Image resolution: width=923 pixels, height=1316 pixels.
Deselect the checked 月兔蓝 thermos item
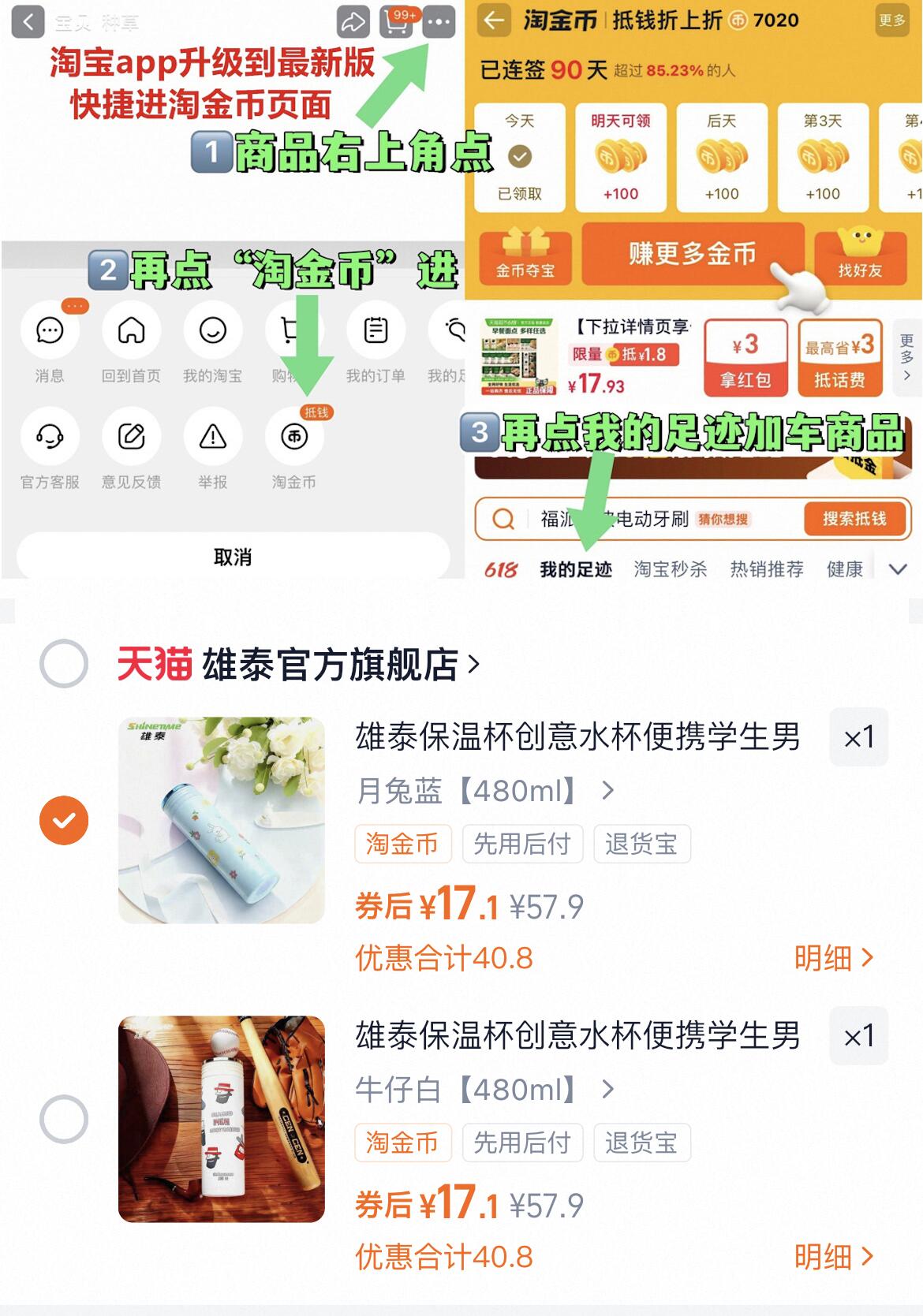point(63,818)
